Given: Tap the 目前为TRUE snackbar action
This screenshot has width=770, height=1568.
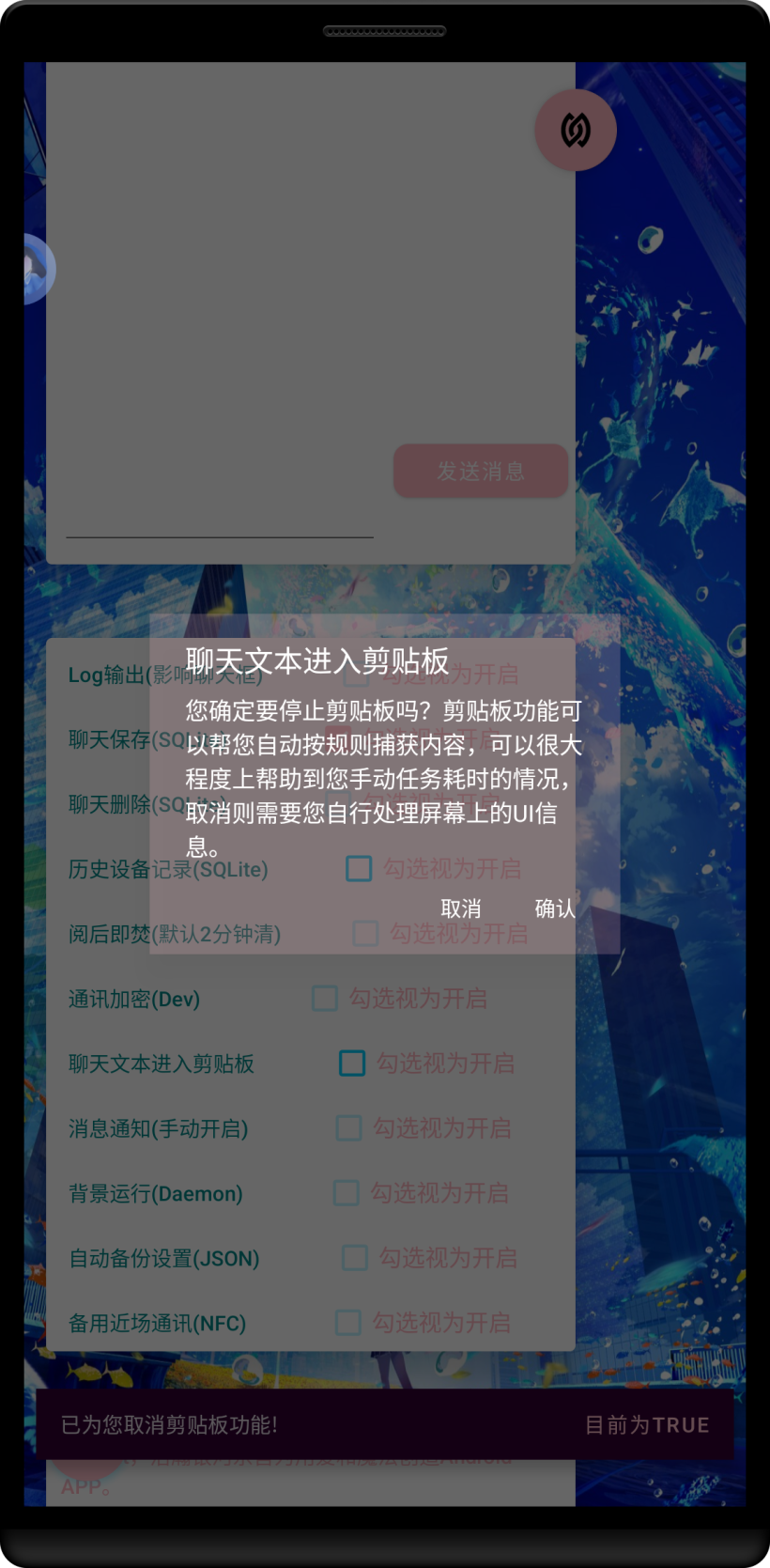Looking at the screenshot, I should click(x=647, y=1425).
